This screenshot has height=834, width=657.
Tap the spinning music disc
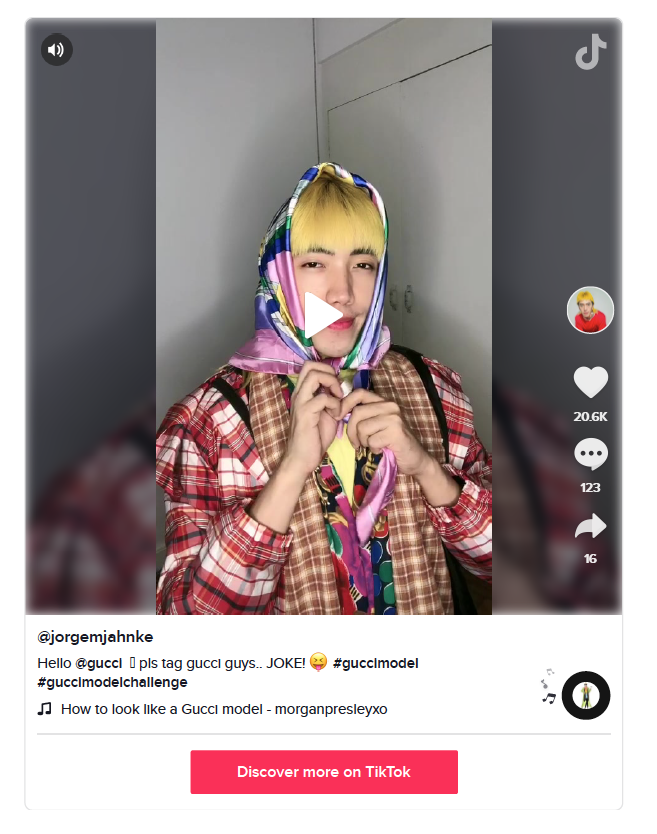(586, 695)
